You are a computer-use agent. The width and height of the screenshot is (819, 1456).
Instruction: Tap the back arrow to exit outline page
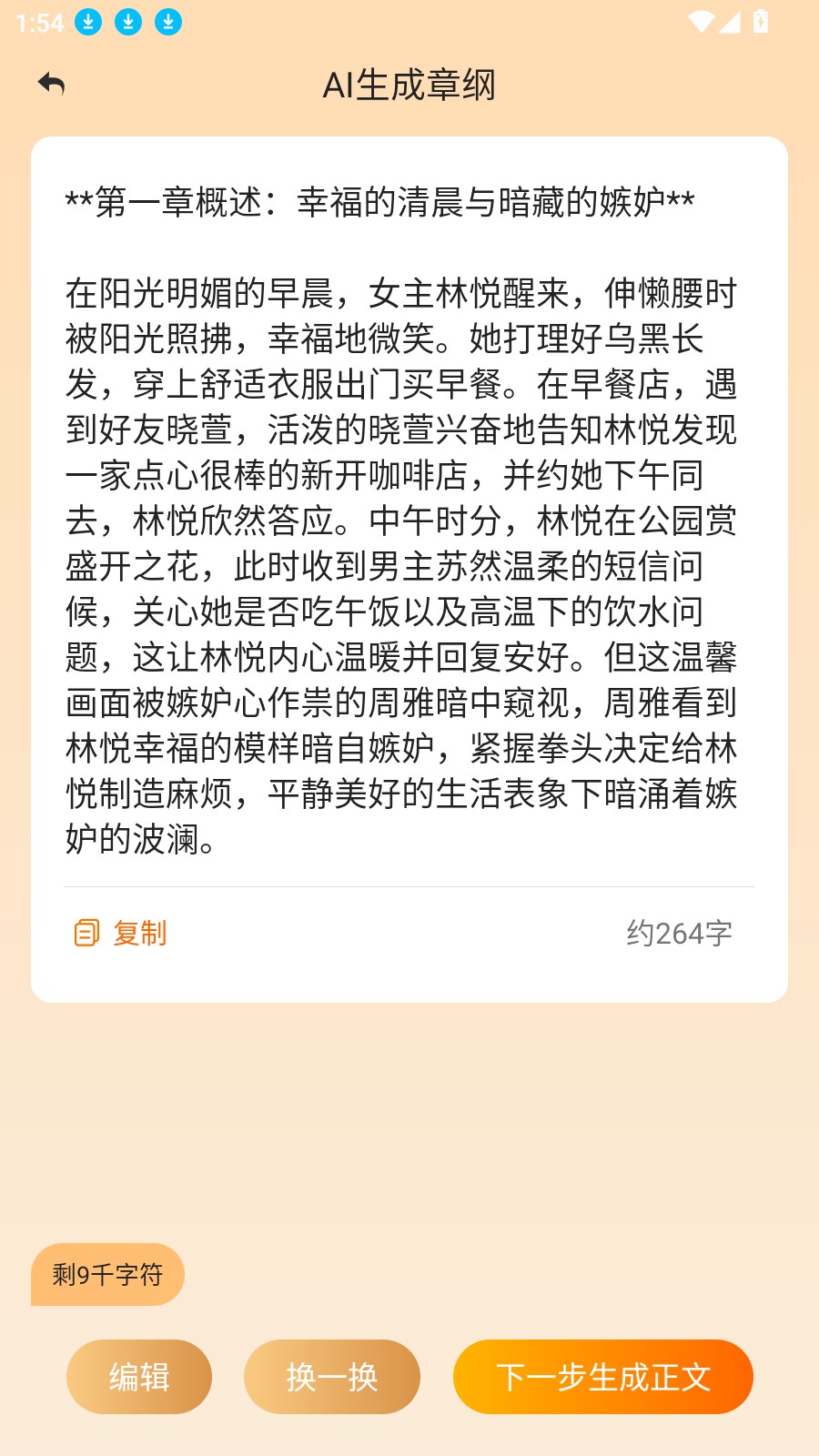pyautogui.click(x=53, y=83)
